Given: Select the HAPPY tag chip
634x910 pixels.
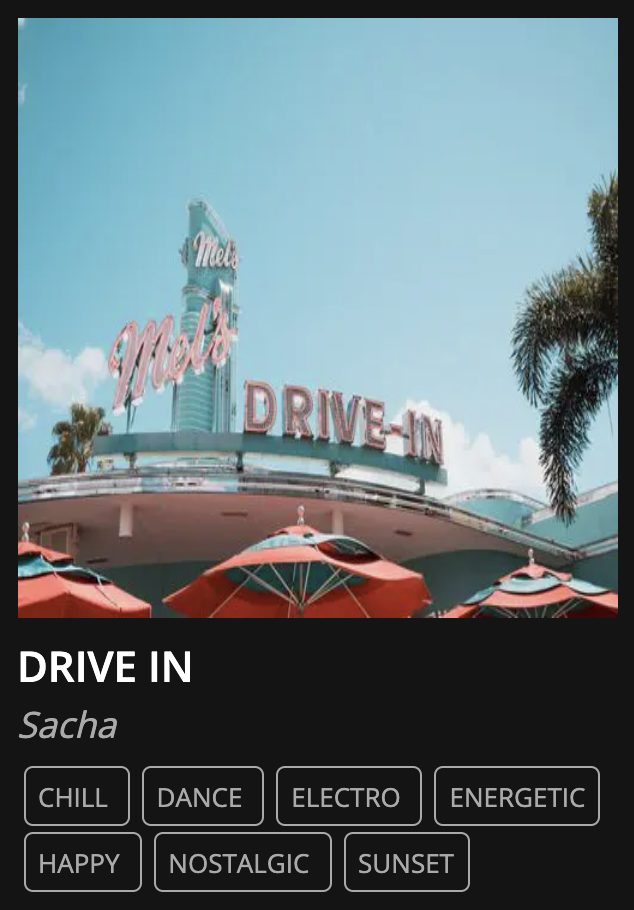Looking at the screenshot, I should [x=82, y=862].
